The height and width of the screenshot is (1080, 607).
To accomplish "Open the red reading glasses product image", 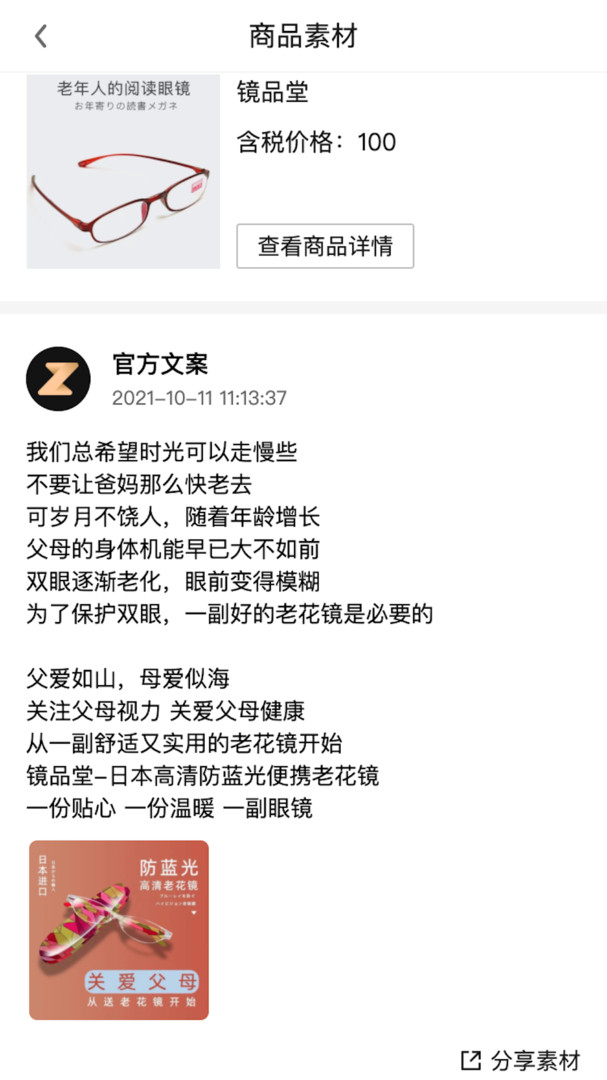I will pyautogui.click(x=123, y=171).
